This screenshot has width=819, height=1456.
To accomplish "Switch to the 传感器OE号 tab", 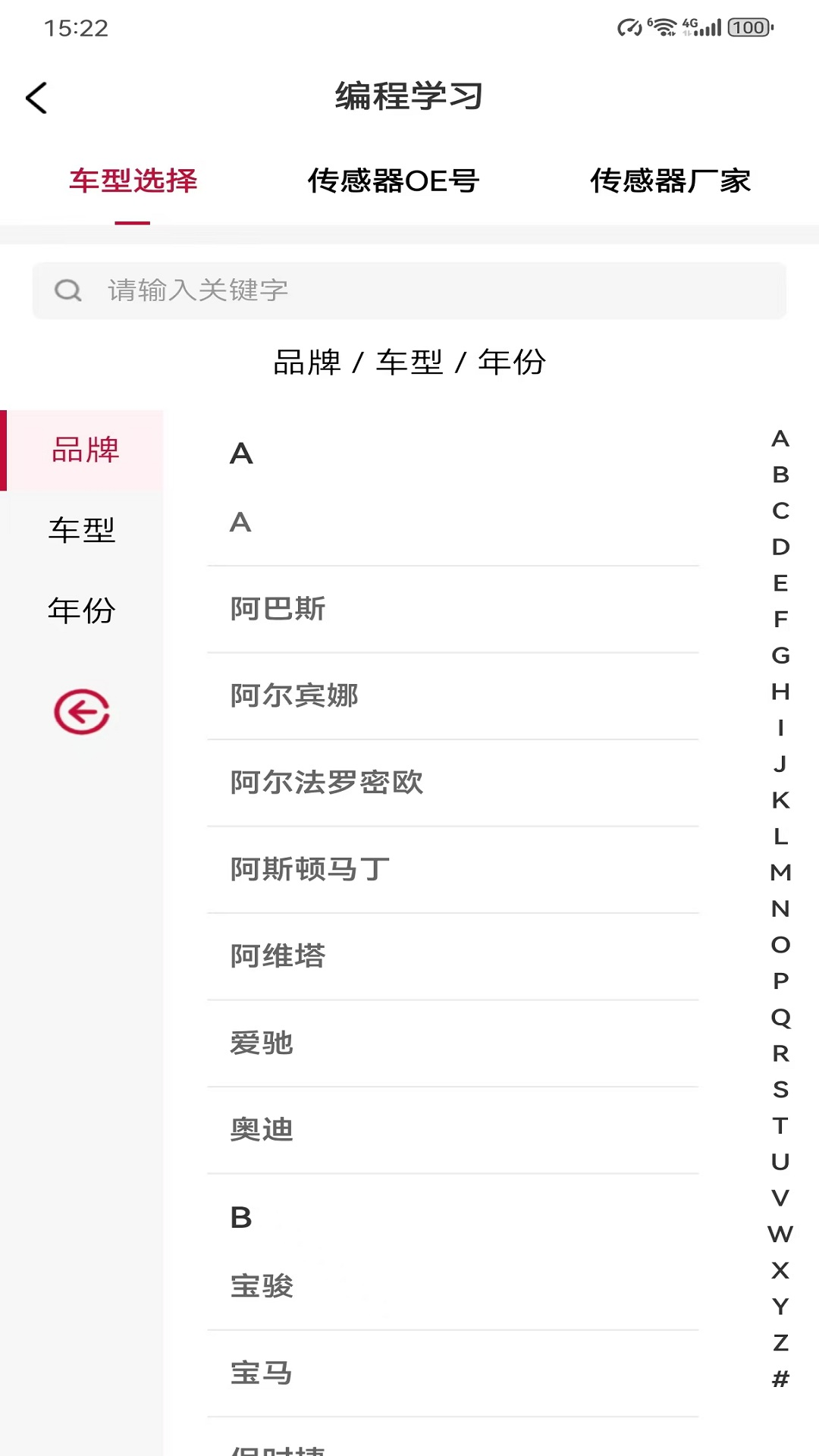I will click(394, 180).
